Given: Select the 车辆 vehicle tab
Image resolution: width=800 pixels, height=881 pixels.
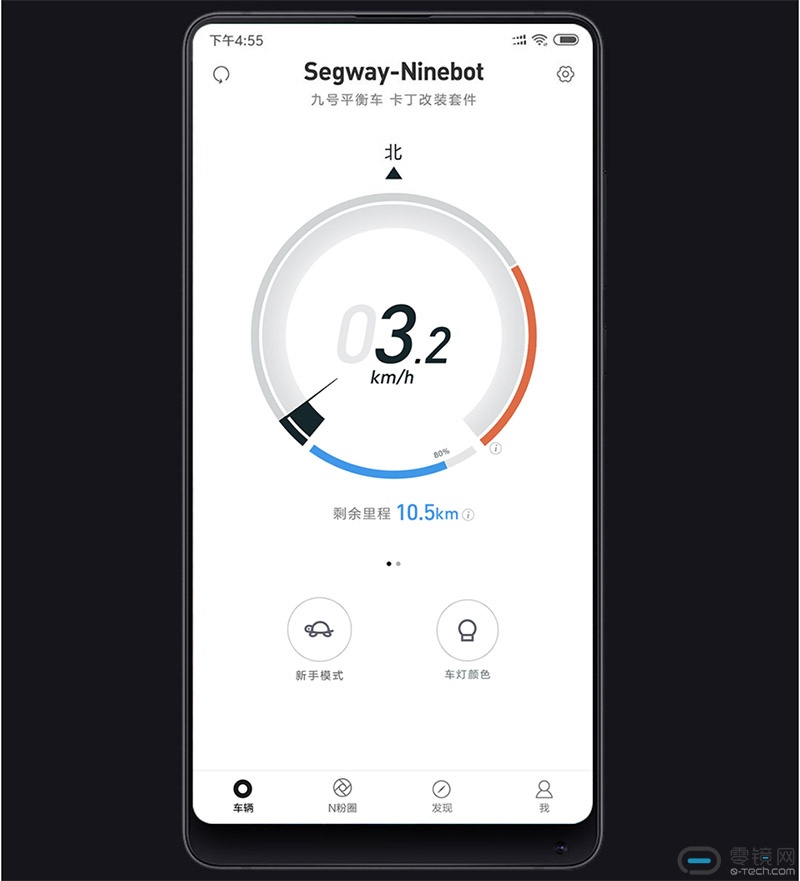Looking at the screenshot, I should coord(243,795).
